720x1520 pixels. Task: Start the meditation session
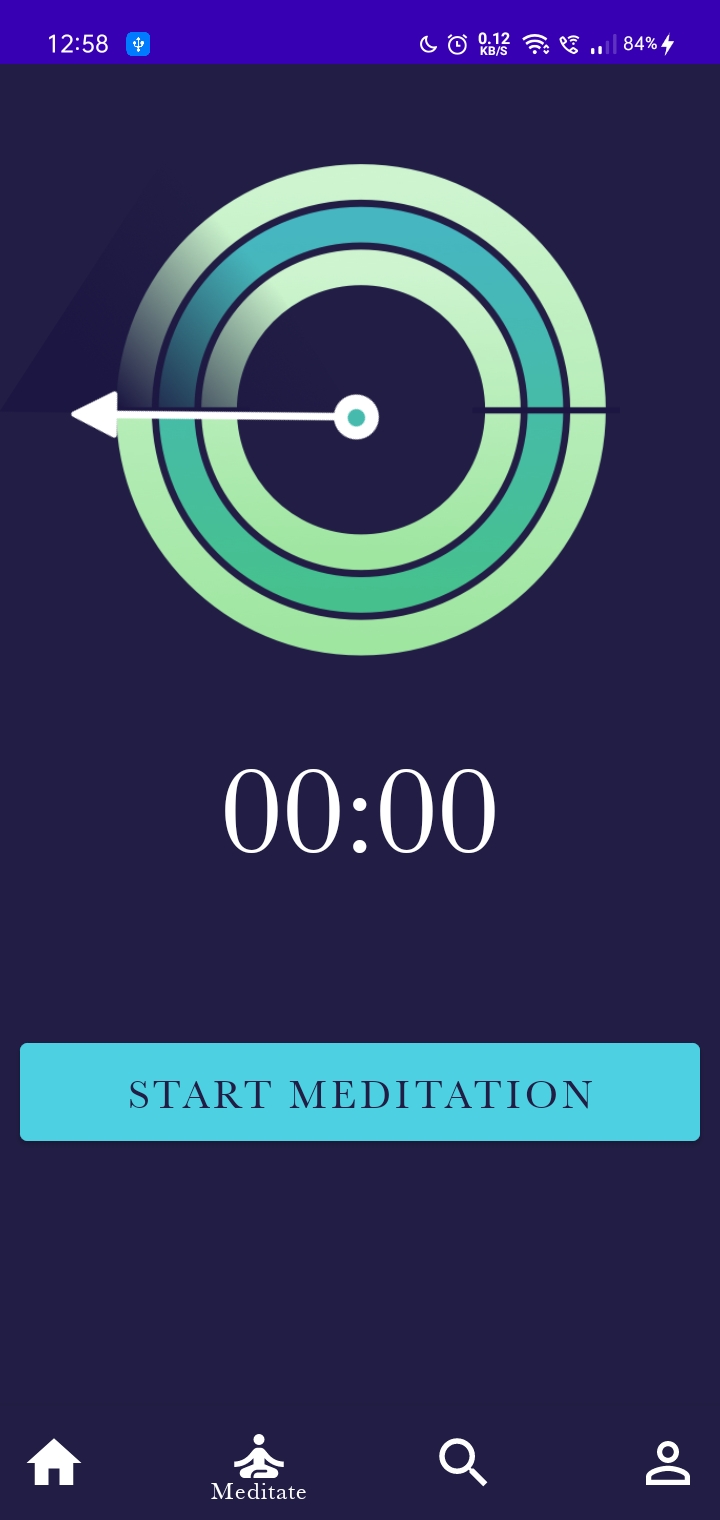(360, 1092)
